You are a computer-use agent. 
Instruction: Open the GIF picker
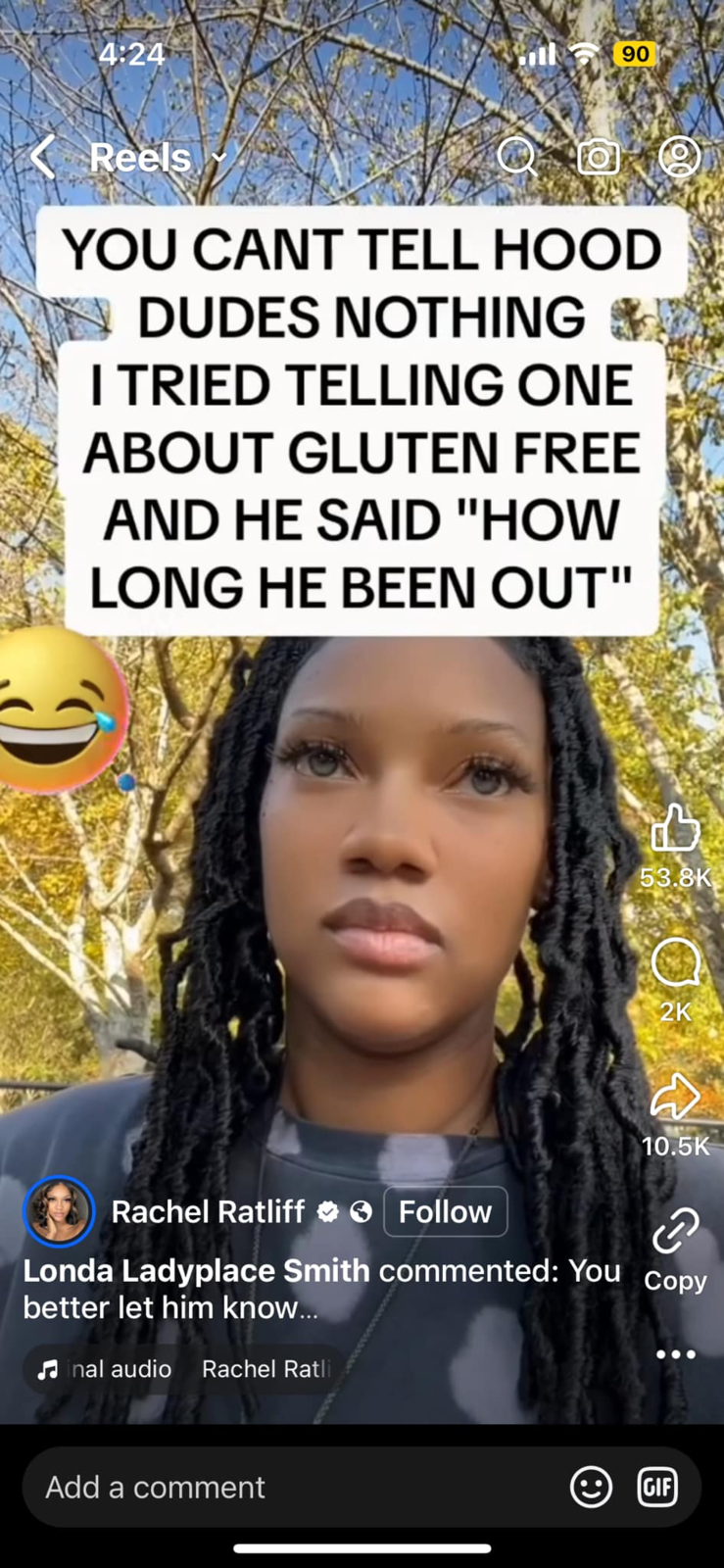pos(657,1488)
